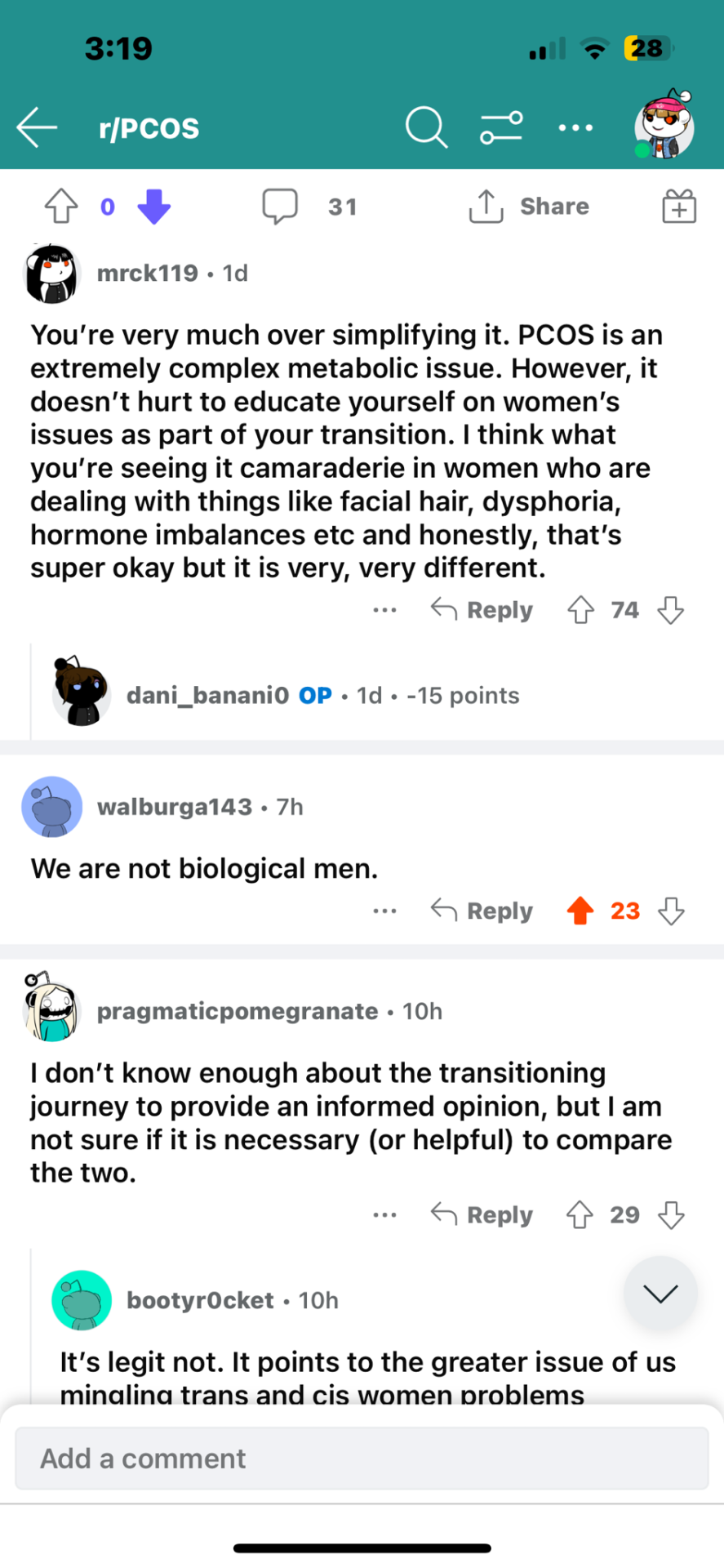Reply to pragmaticpomegranate's comment
Screen dimensions: 724x1568
click(482, 1215)
